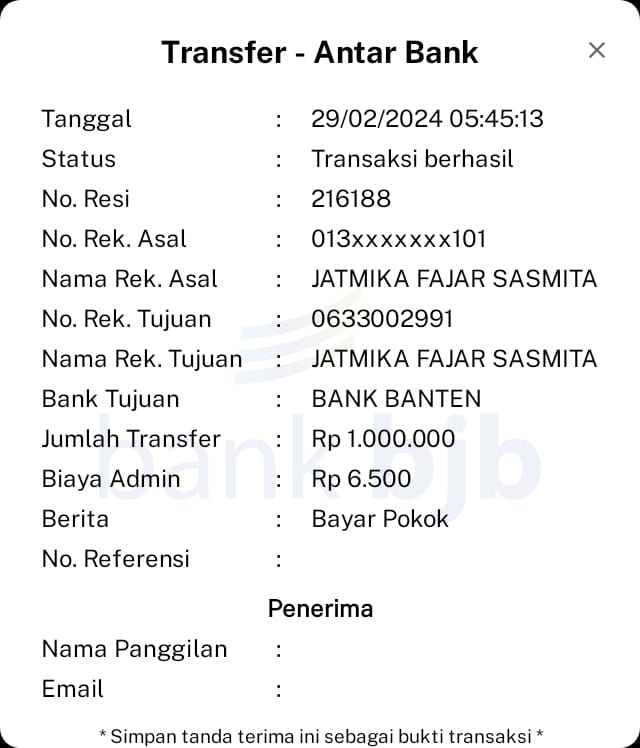Close the Transfer - Antar Bank receipt
640x748 pixels.
pos(597,50)
